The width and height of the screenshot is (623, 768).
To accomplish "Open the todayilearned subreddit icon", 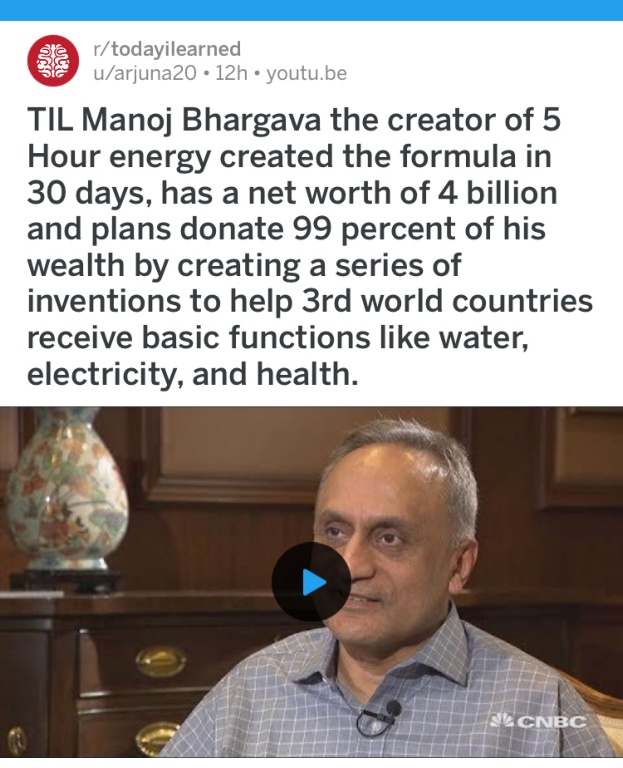I will (x=53, y=61).
